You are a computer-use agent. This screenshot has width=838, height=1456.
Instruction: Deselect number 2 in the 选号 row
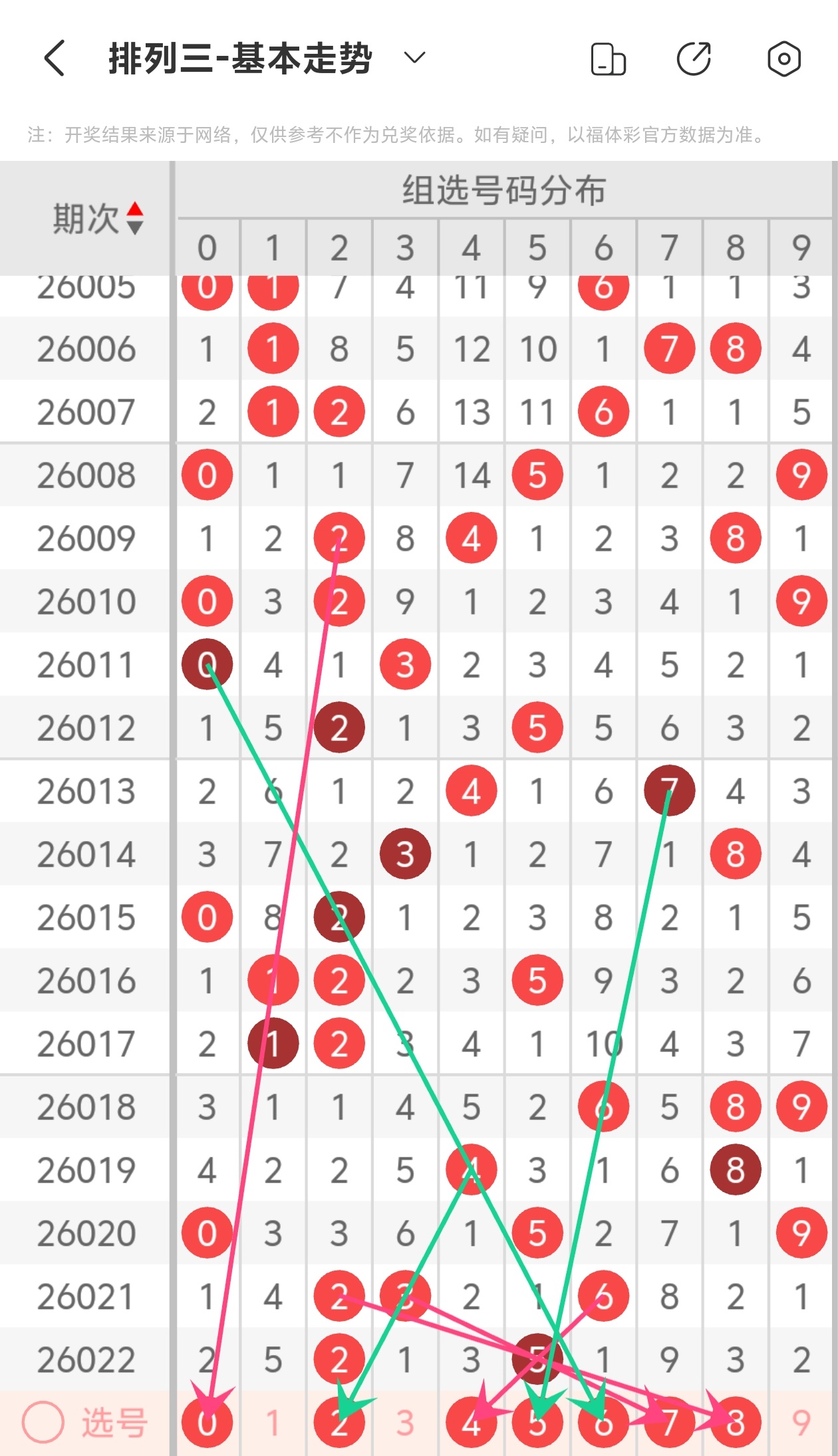coord(339,1423)
